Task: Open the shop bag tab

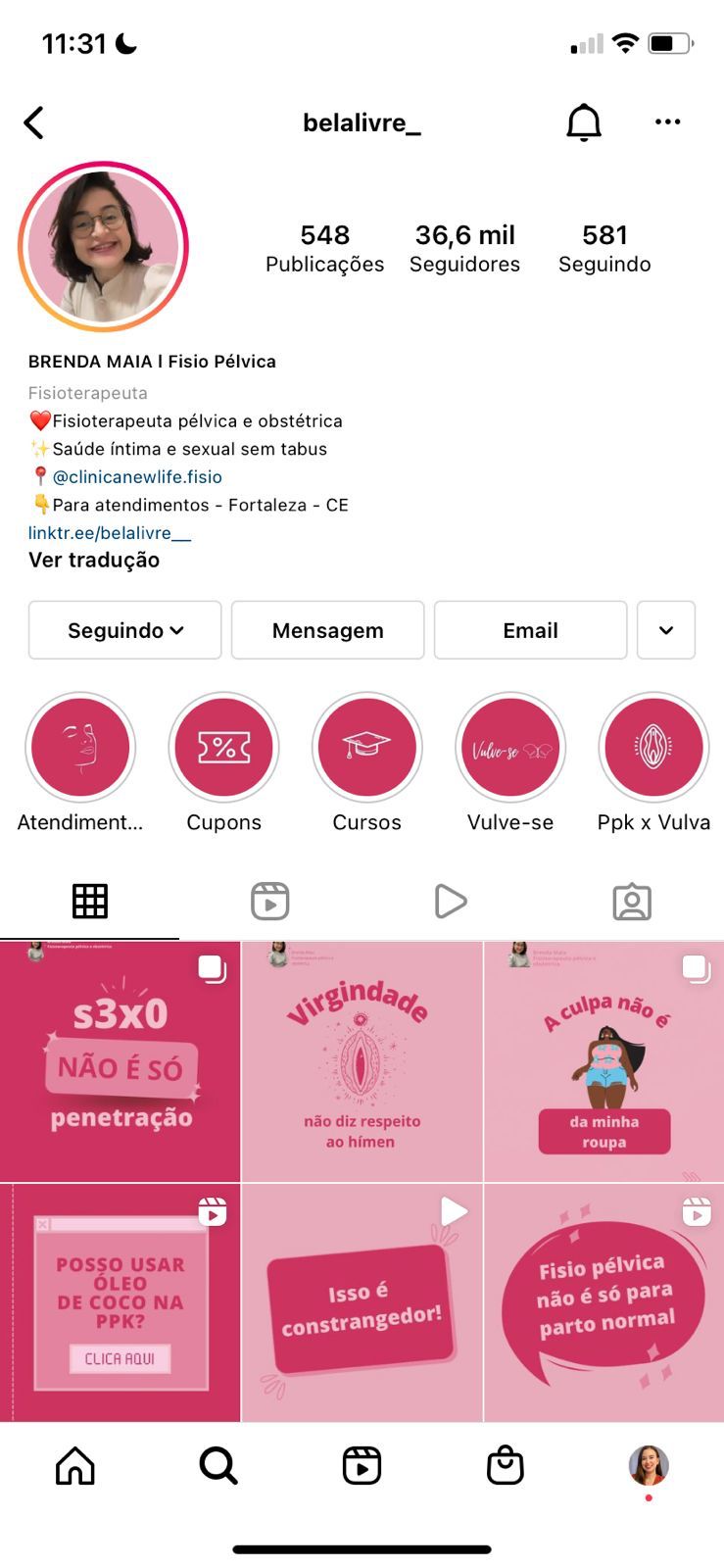Action: [506, 1466]
